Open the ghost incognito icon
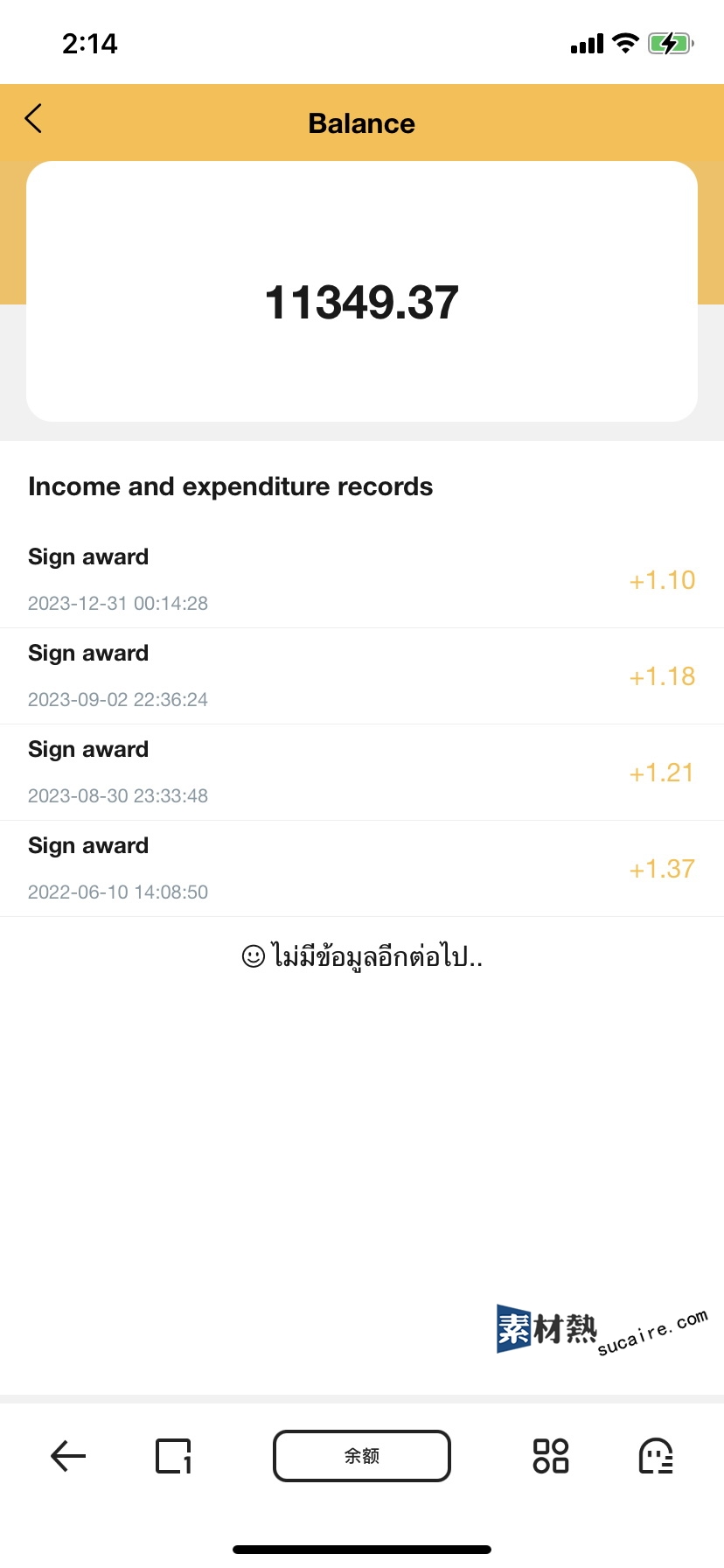This screenshot has height=1568, width=724. pos(656,1456)
